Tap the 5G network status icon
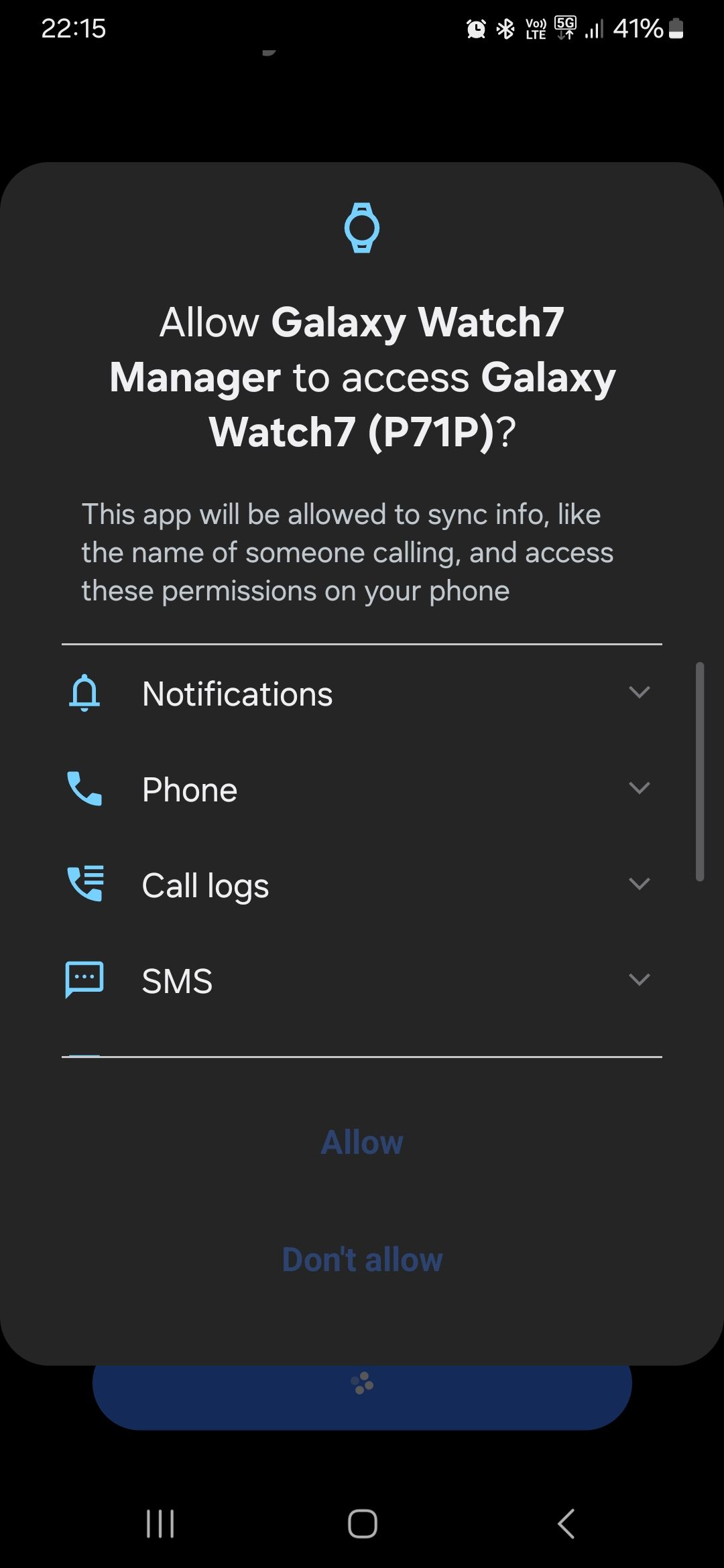Screen dimensions: 724x1568 [x=565, y=28]
